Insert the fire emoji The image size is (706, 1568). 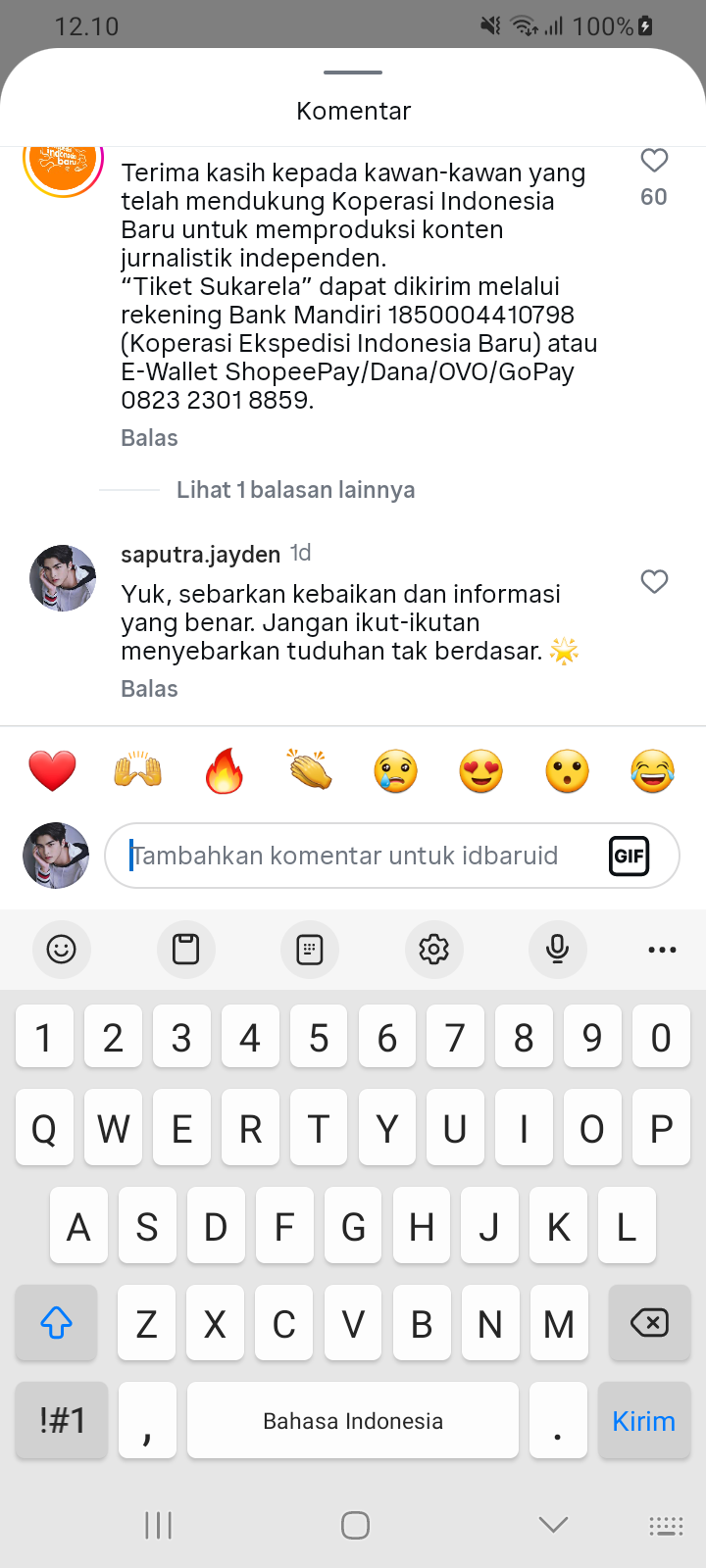(224, 771)
